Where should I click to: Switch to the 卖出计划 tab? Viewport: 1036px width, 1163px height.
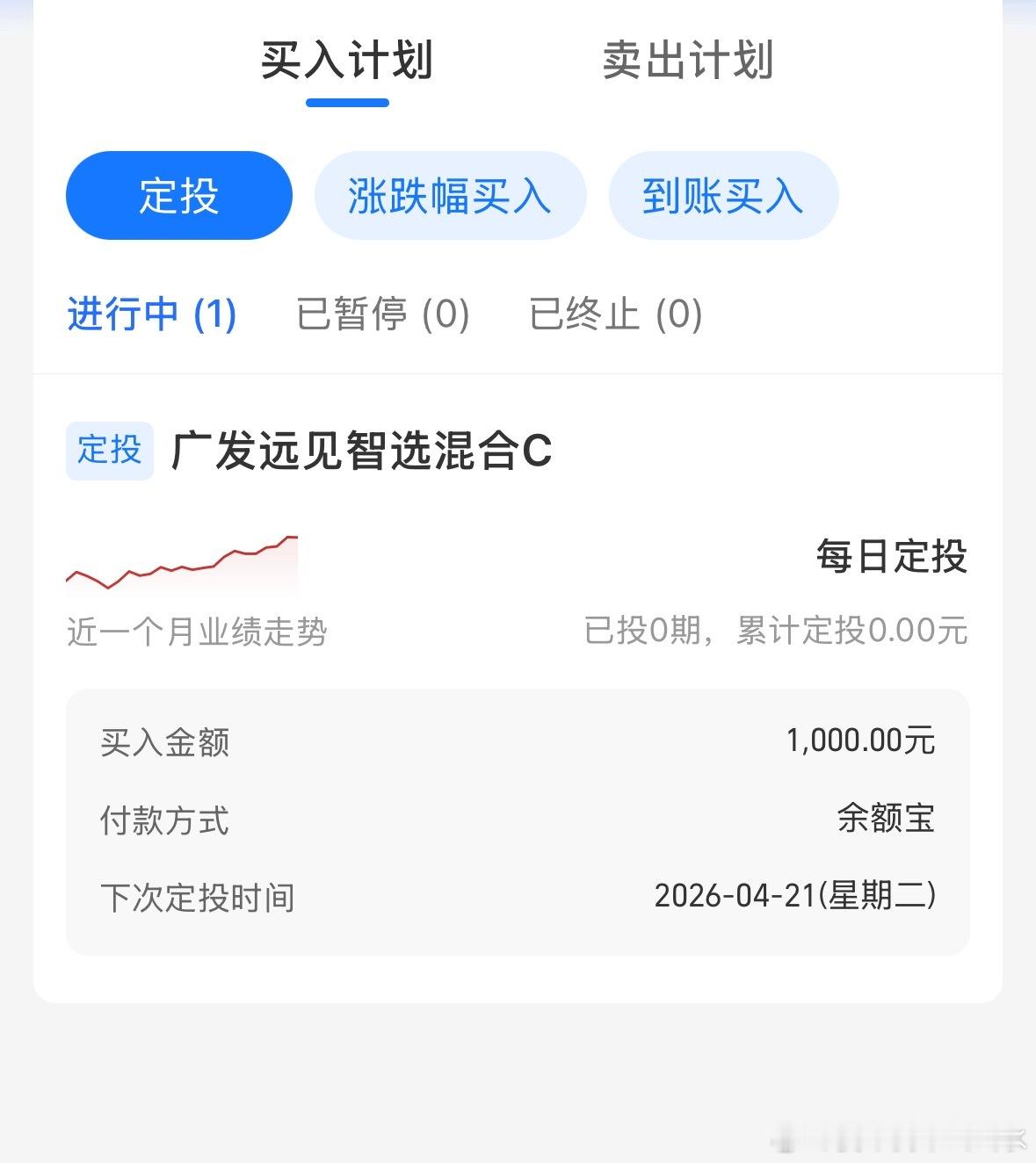click(688, 60)
